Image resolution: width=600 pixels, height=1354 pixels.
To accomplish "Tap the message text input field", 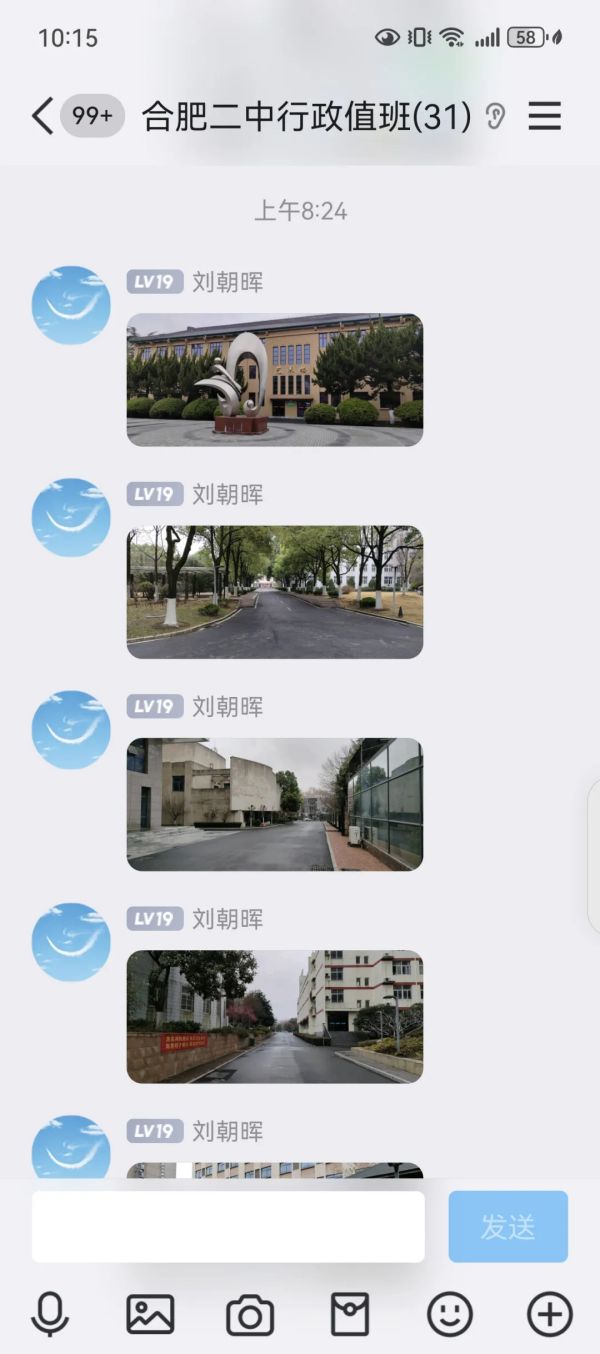I will tap(228, 1227).
